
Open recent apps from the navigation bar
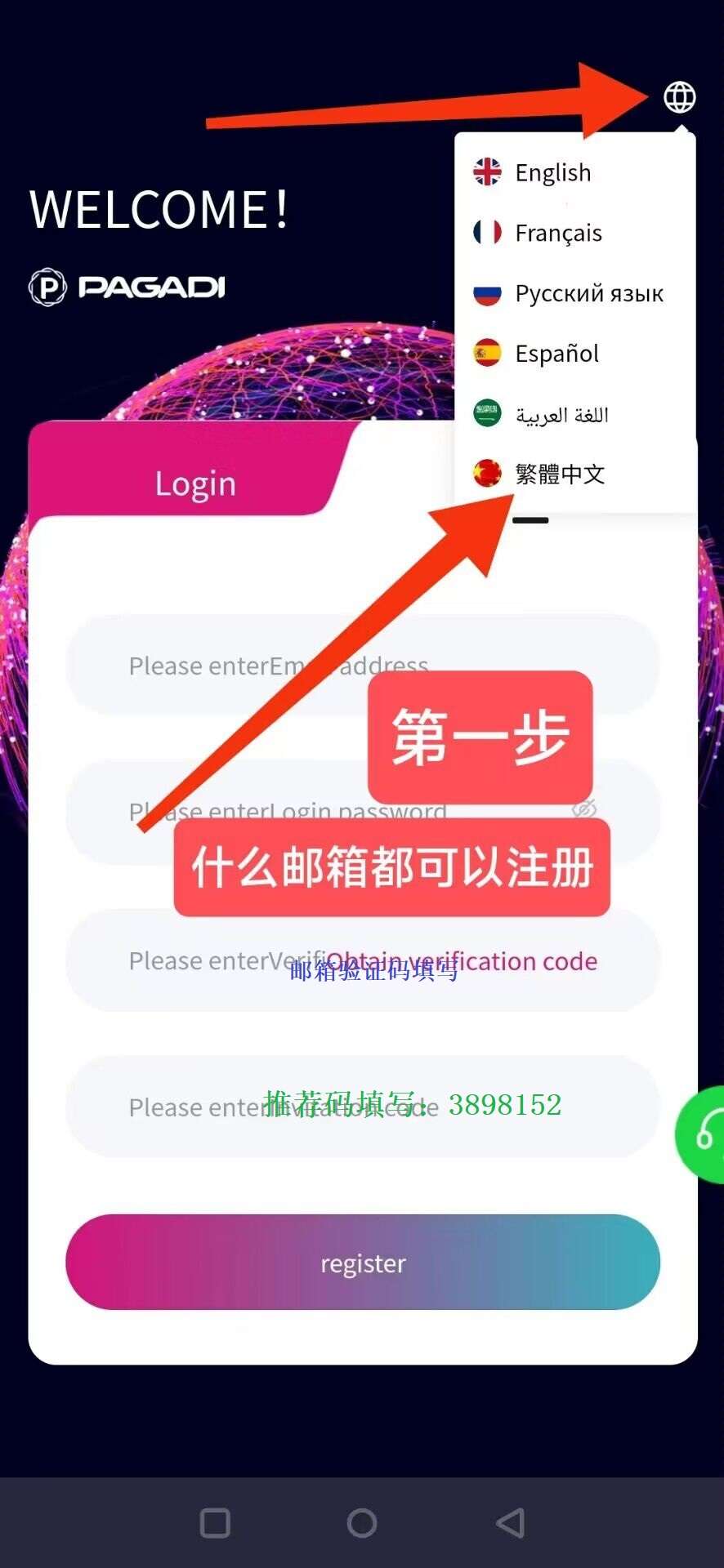[215, 1522]
